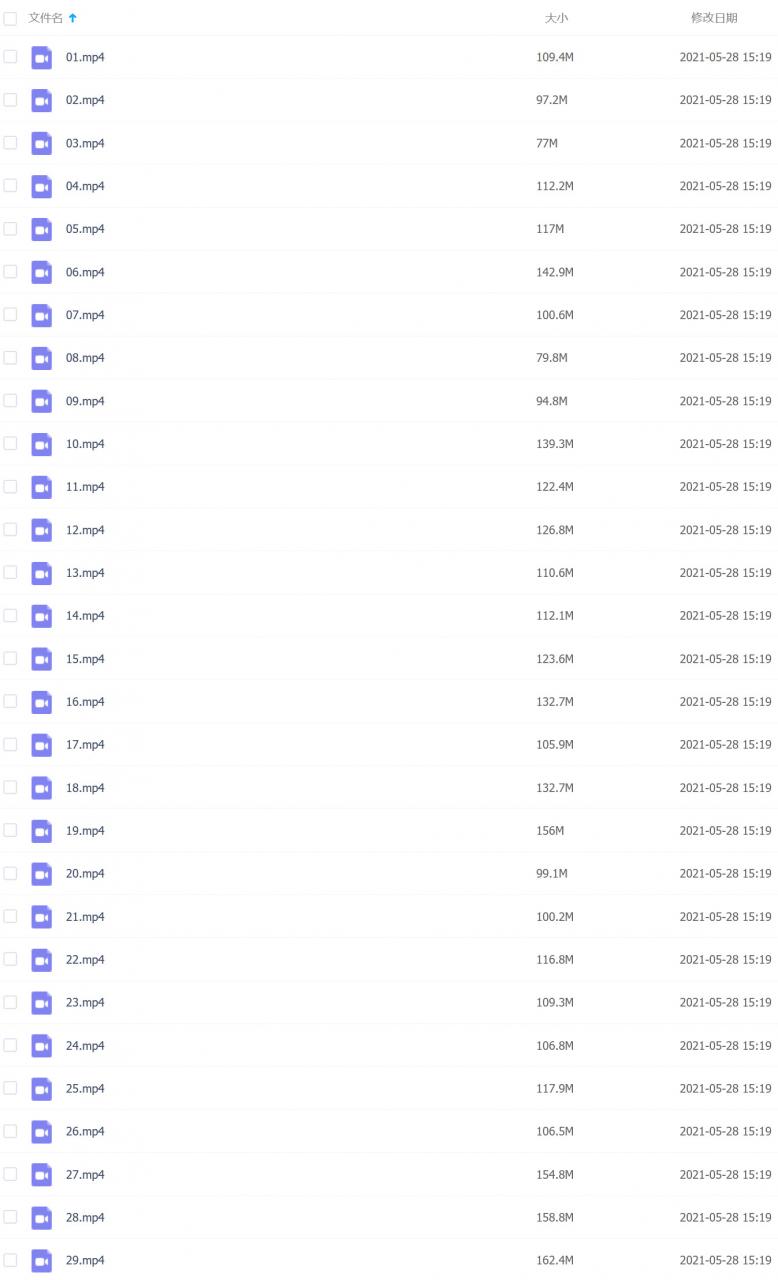Screen dimensions: 778x1280
Task: Open the file 03.mp4
Action: pyautogui.click(x=85, y=144)
